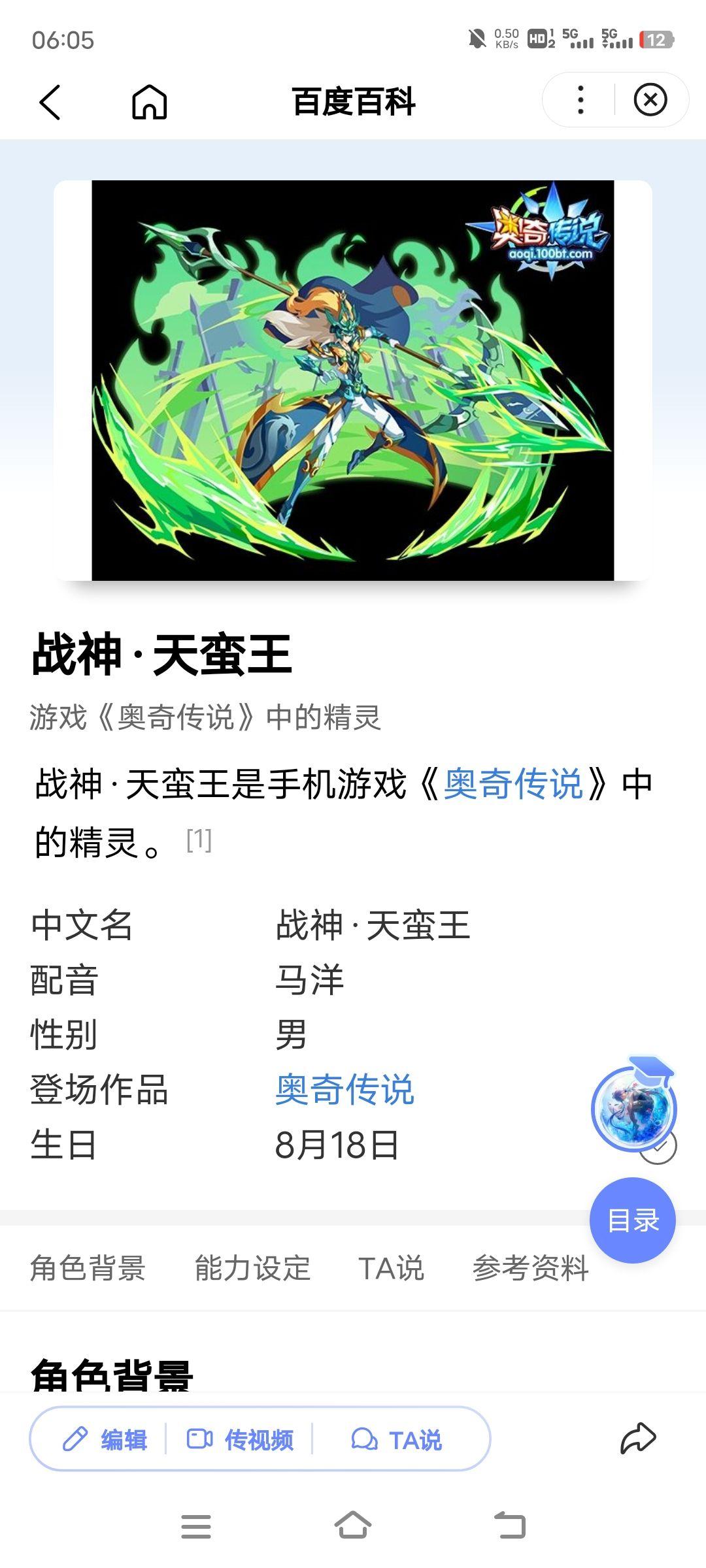Jump to the TA说 section tab
The image size is (706, 1568).
[x=391, y=1268]
